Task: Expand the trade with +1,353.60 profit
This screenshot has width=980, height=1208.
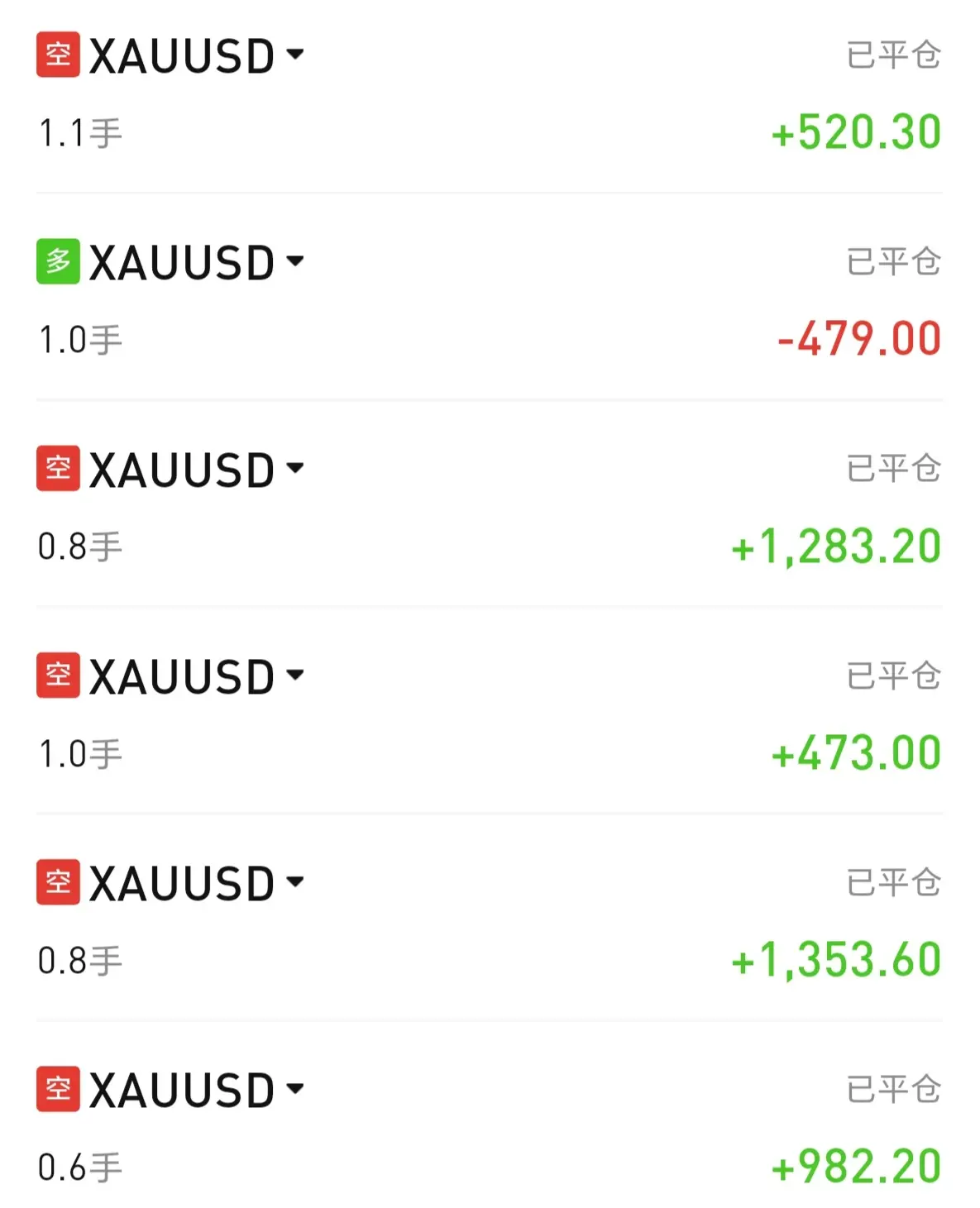Action: pos(295,881)
